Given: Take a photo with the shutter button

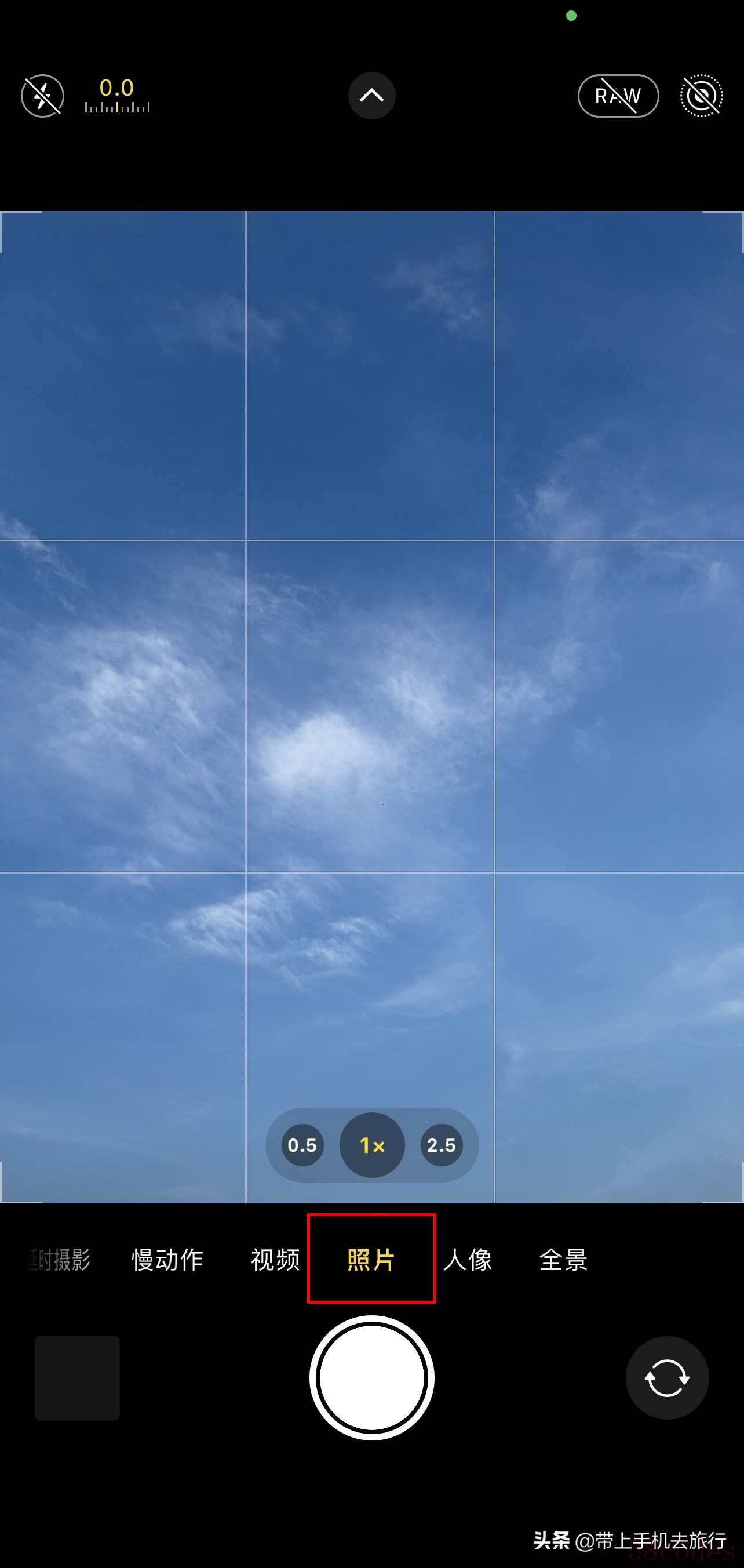Looking at the screenshot, I should point(371,1378).
